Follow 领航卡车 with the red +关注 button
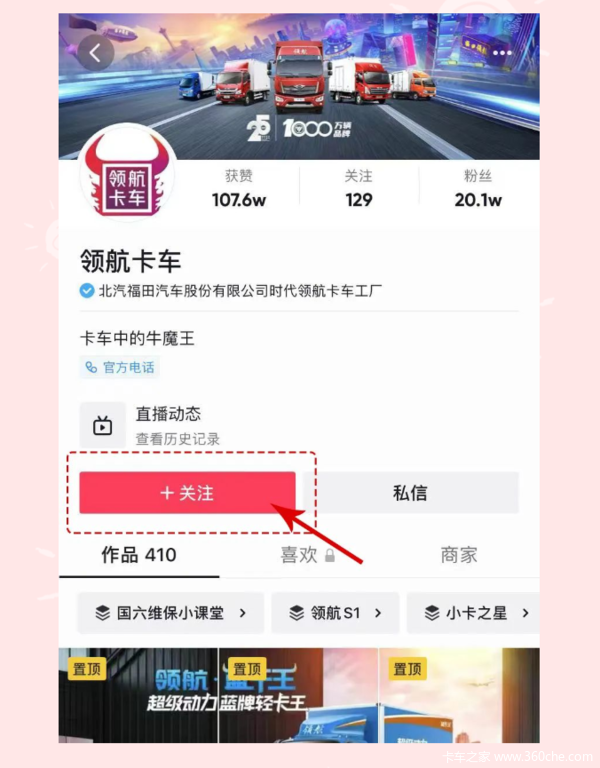The height and width of the screenshot is (768, 600). 187,493
